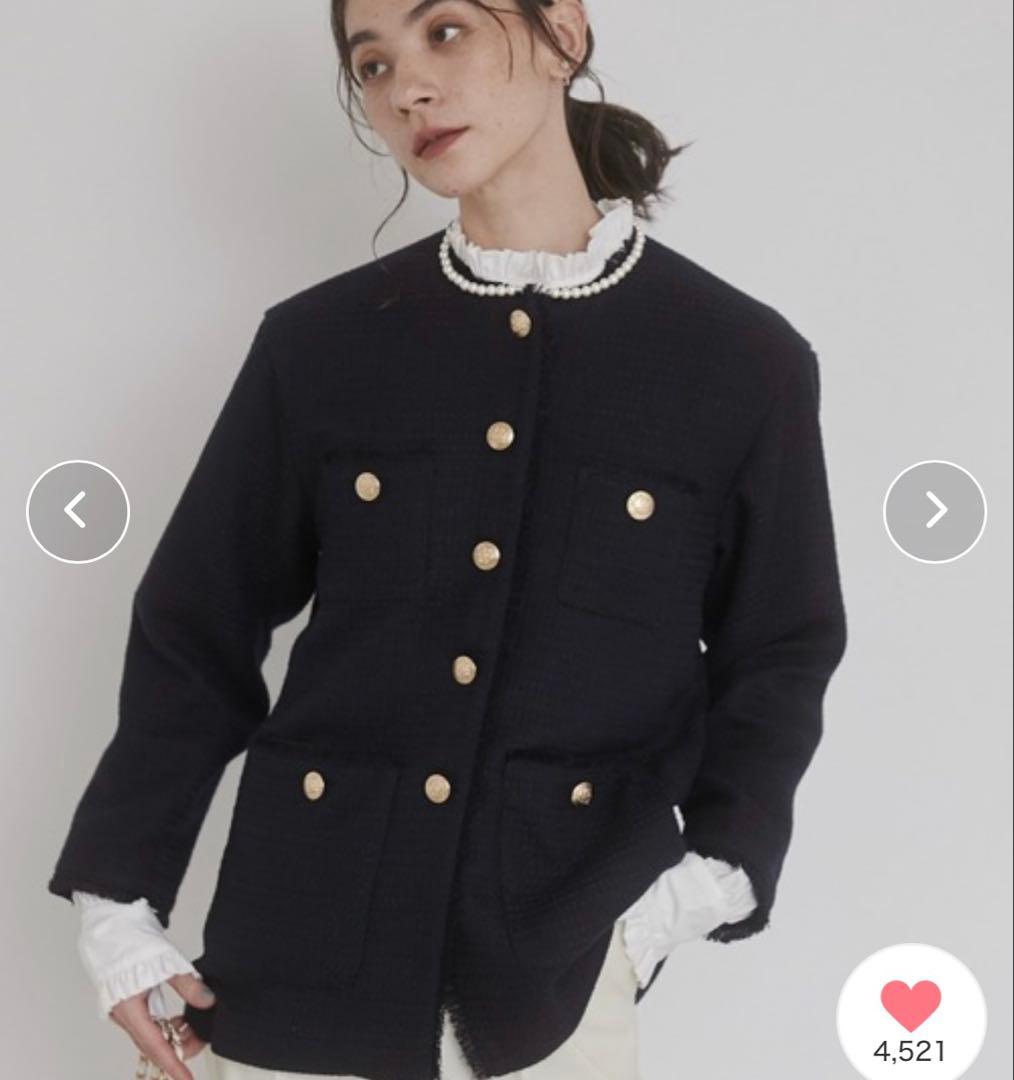
Task: Go to the previous product photo
Action: pyautogui.click(x=78, y=511)
